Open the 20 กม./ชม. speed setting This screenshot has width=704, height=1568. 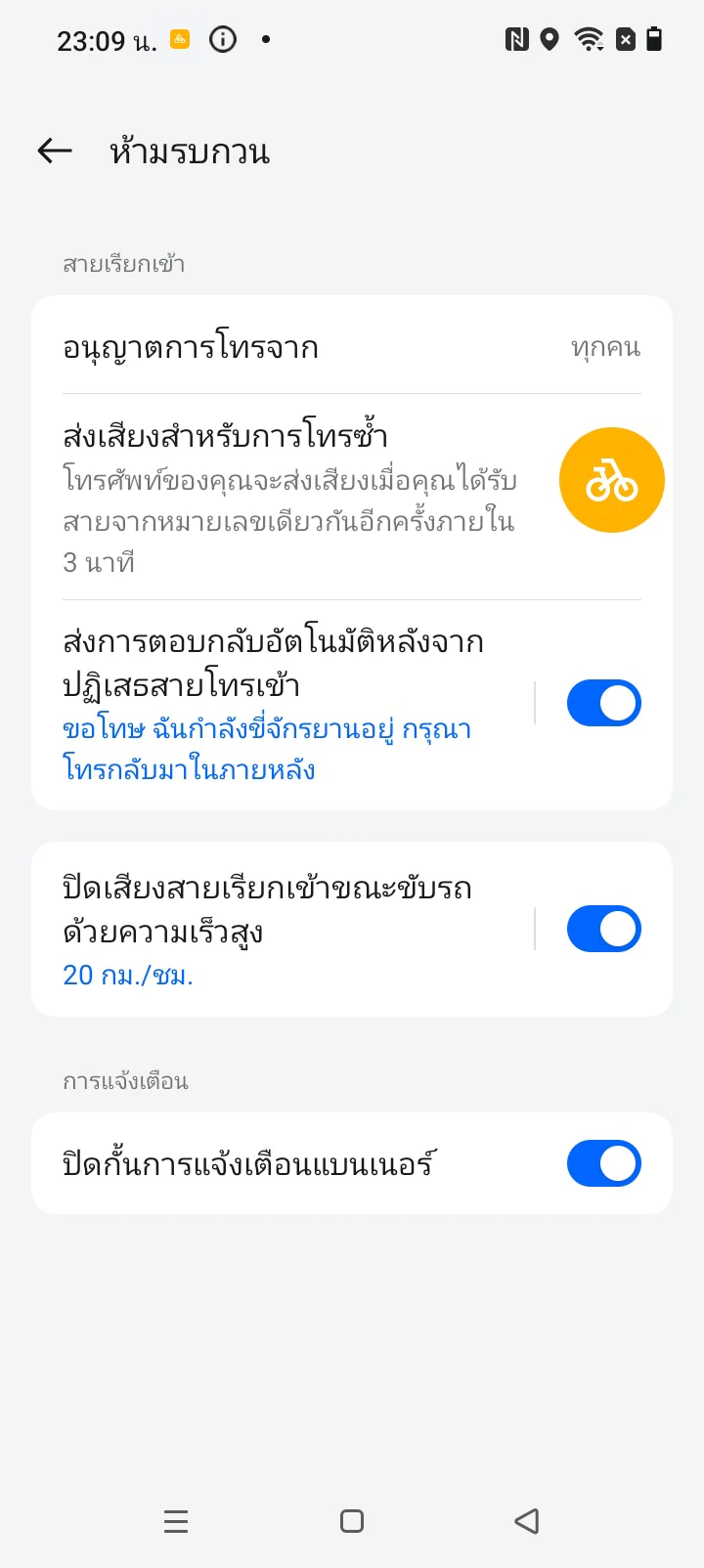coord(128,975)
